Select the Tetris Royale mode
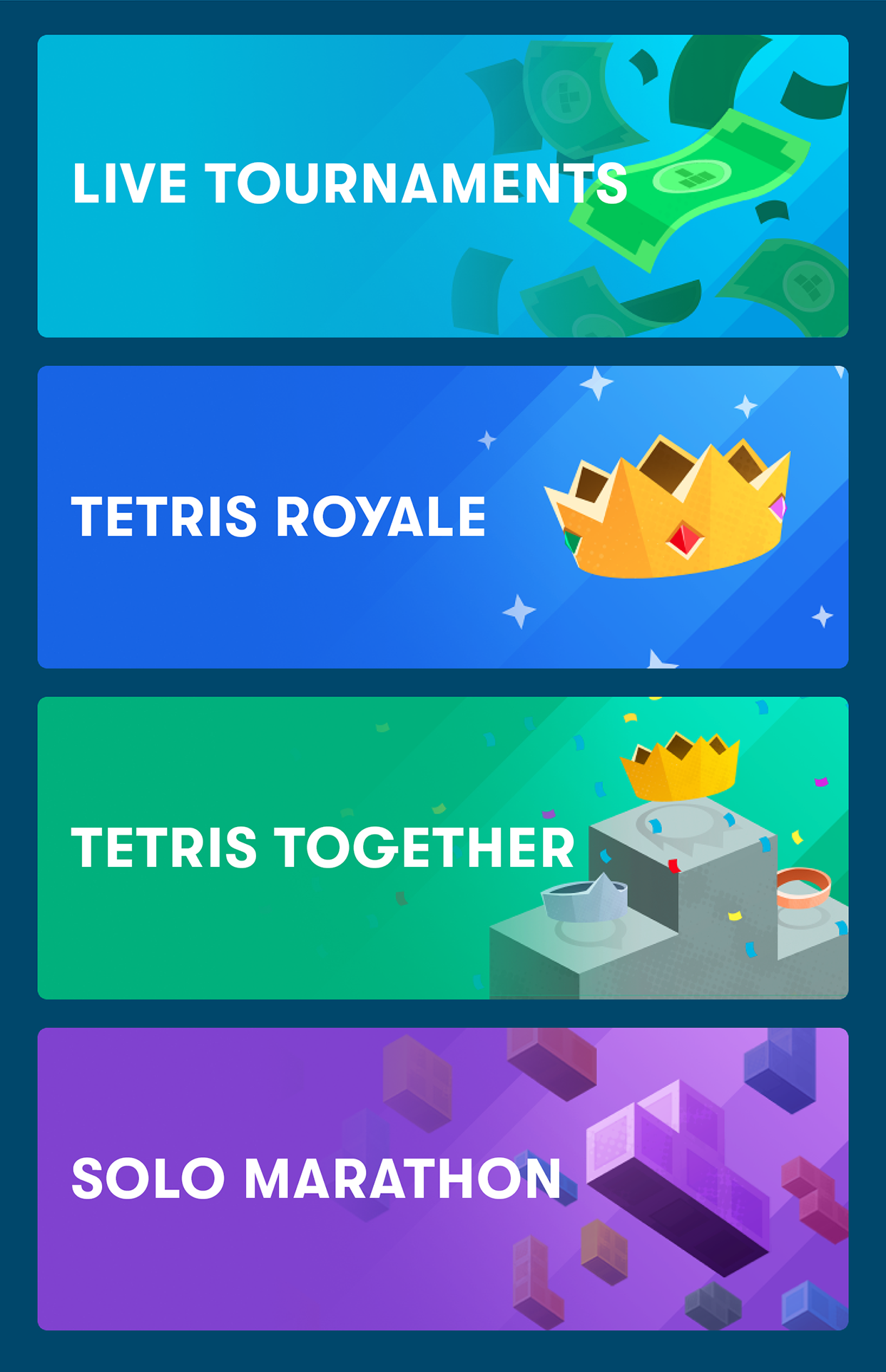 [442, 517]
